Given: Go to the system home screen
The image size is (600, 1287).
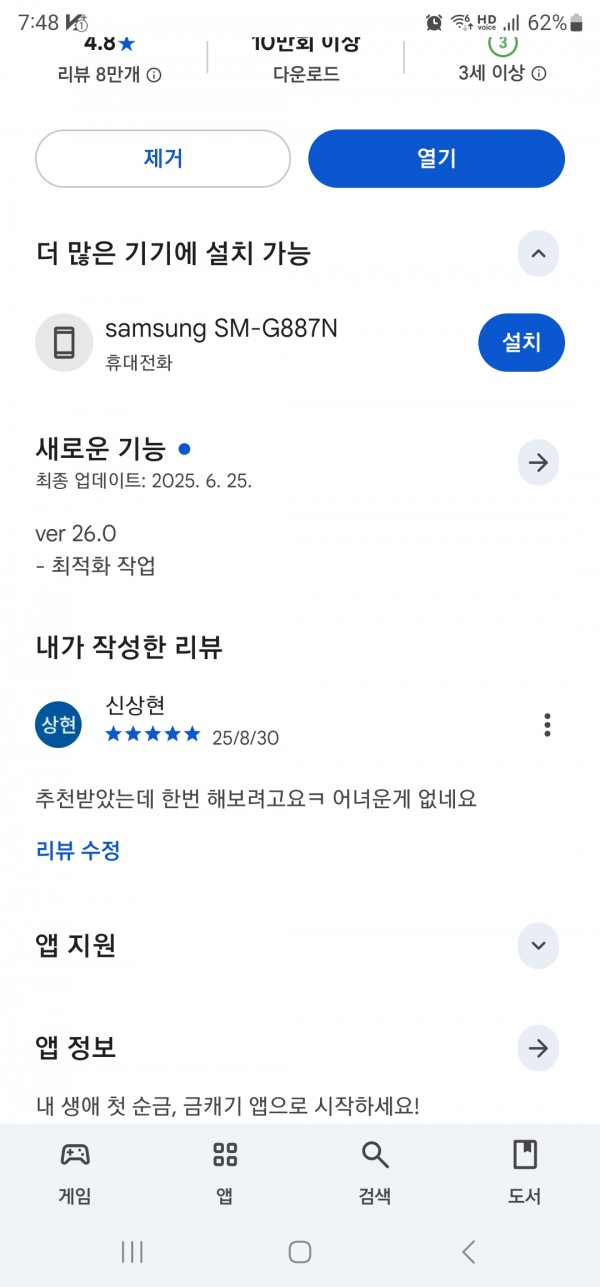Looking at the screenshot, I should [x=299, y=1251].
